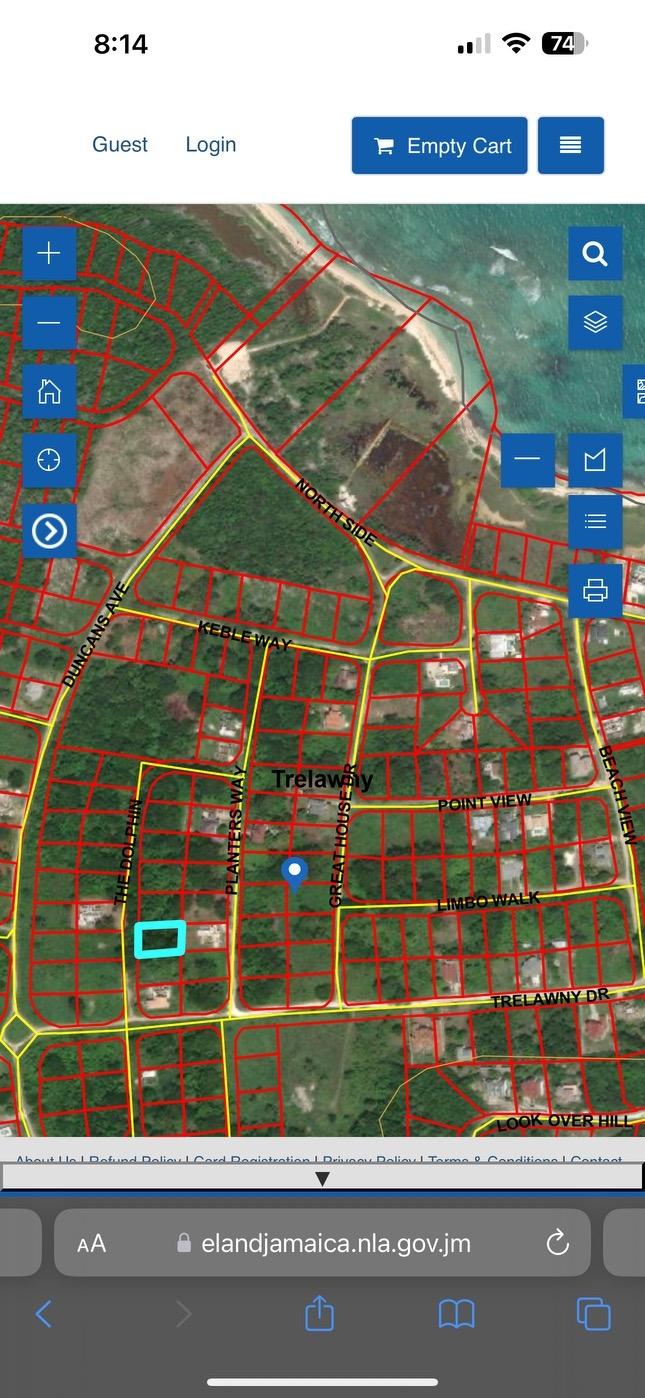Open the list view tool
This screenshot has width=645, height=1398.
click(595, 522)
